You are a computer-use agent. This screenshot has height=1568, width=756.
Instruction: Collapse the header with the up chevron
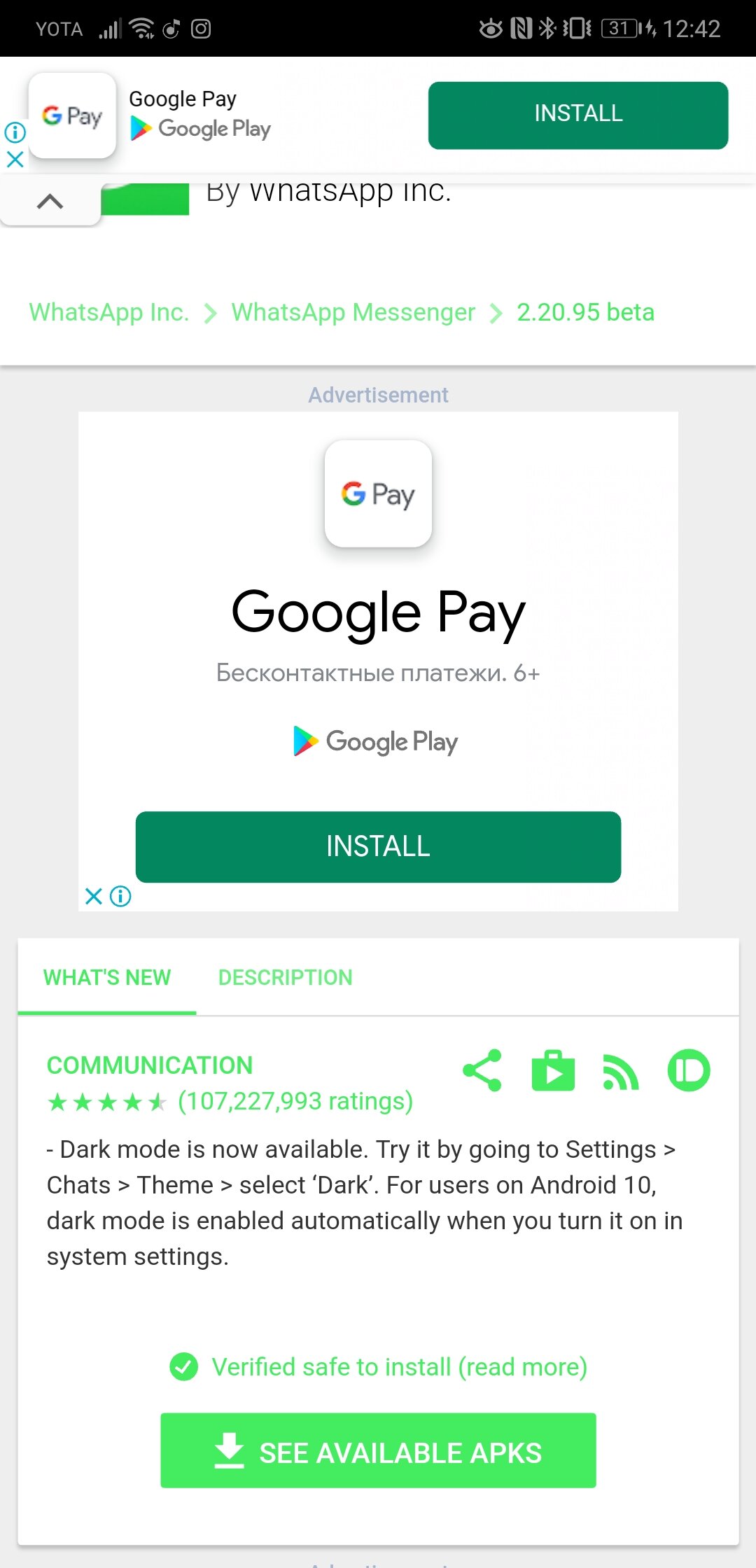point(50,202)
